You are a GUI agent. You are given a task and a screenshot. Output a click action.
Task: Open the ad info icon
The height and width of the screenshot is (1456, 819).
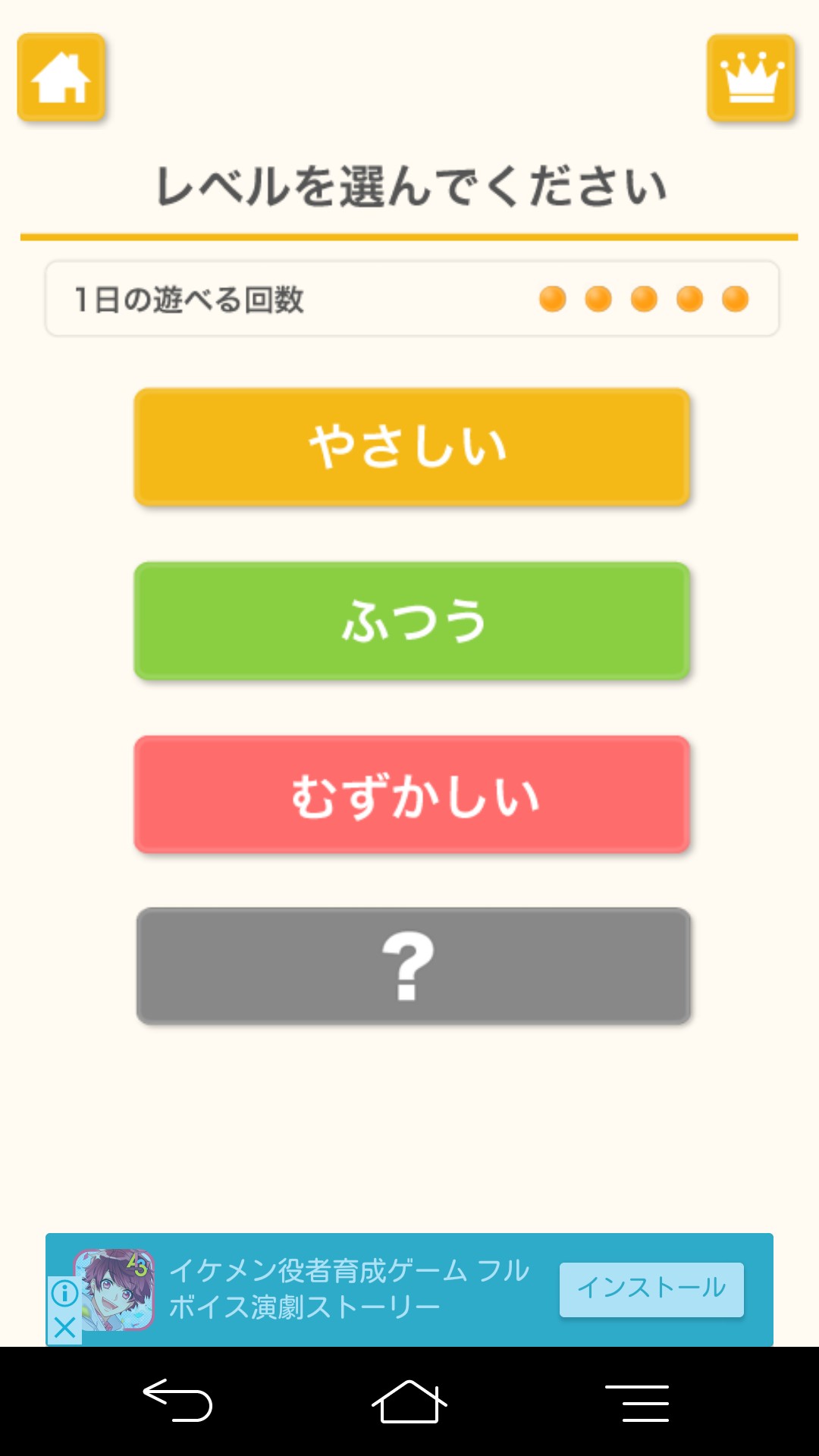tap(65, 1293)
